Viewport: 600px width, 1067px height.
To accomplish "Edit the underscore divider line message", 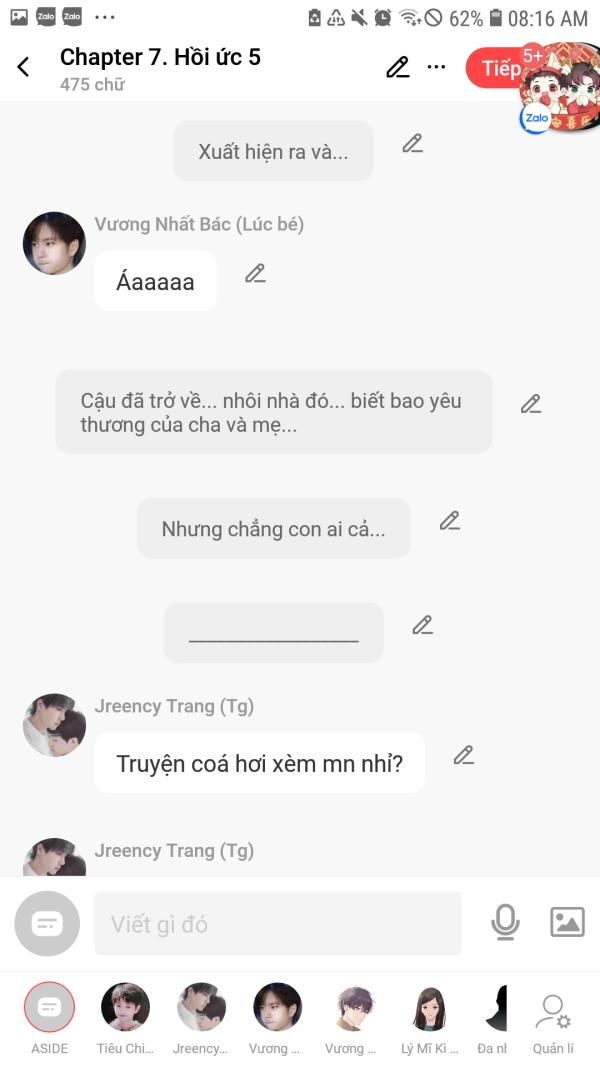I will pyautogui.click(x=423, y=625).
